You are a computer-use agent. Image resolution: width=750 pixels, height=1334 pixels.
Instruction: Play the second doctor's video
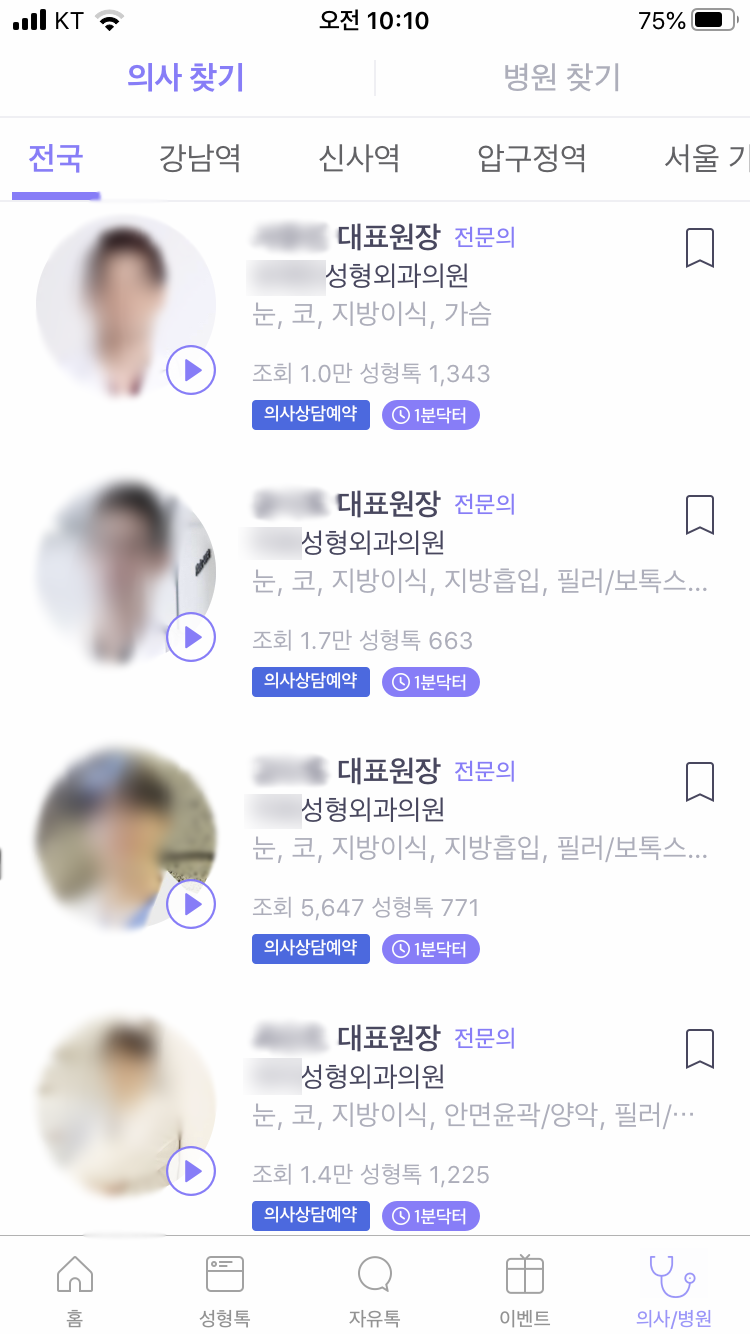pyautogui.click(x=190, y=636)
